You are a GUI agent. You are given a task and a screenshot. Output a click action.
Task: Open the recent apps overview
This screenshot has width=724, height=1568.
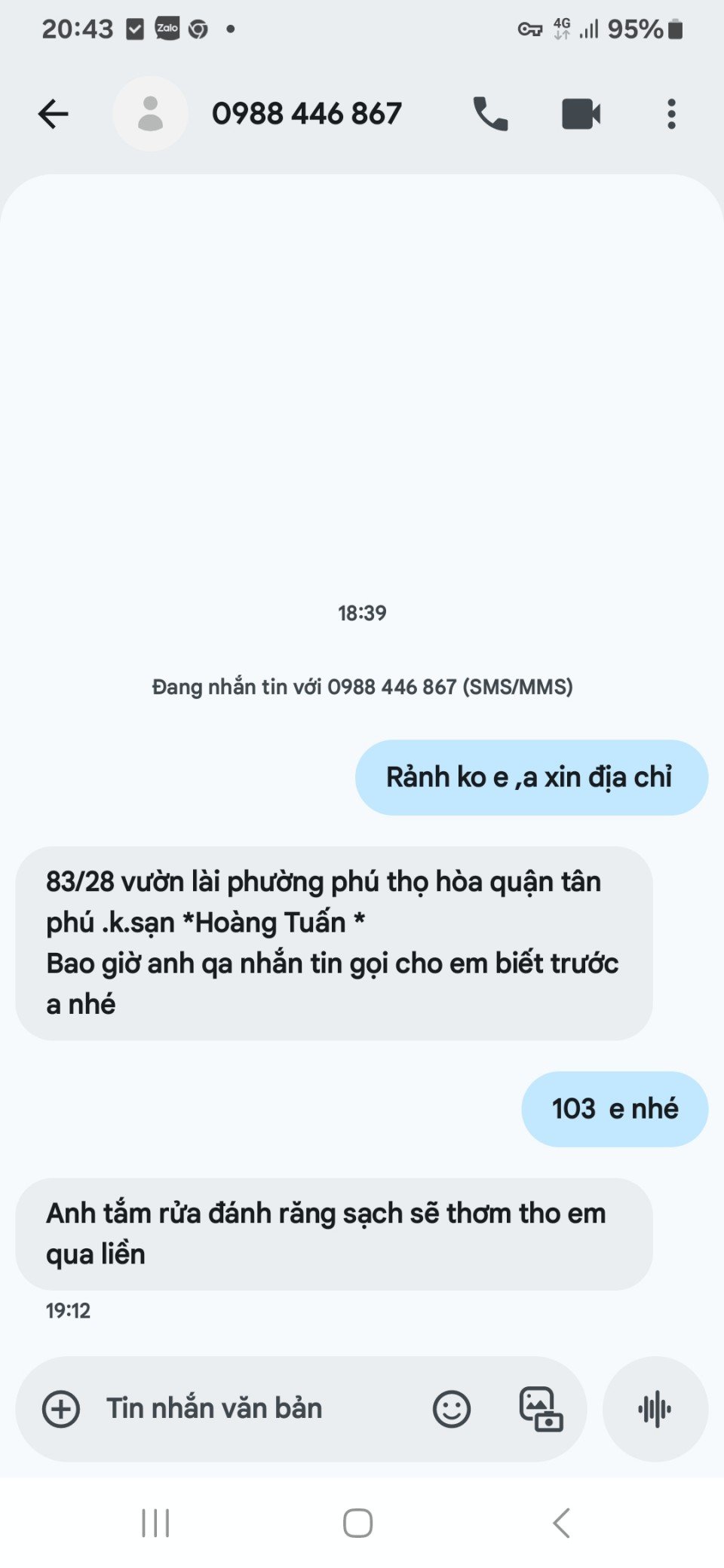pos(155,1523)
